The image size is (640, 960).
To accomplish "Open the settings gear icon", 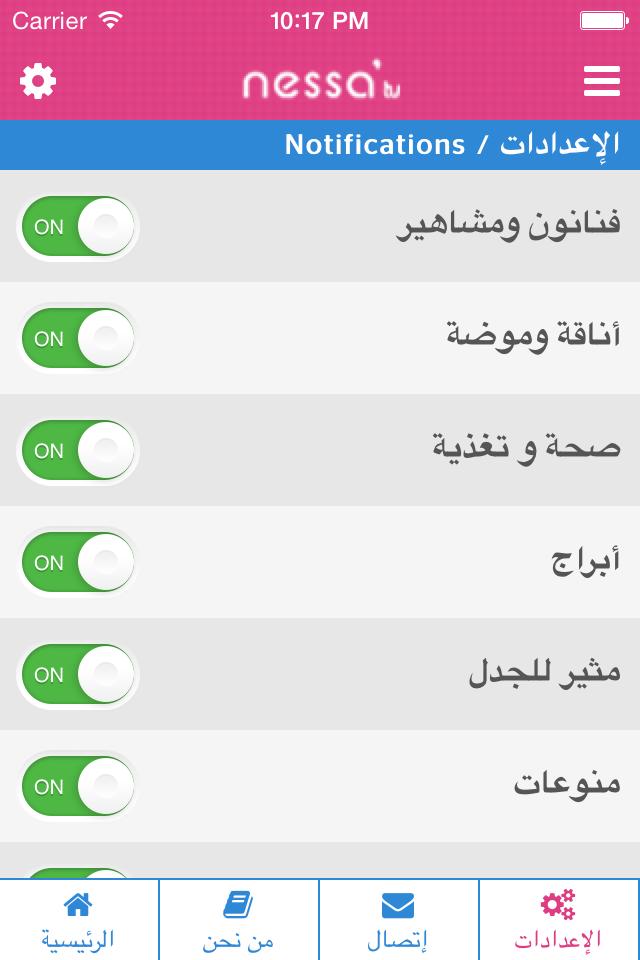I will [38, 81].
